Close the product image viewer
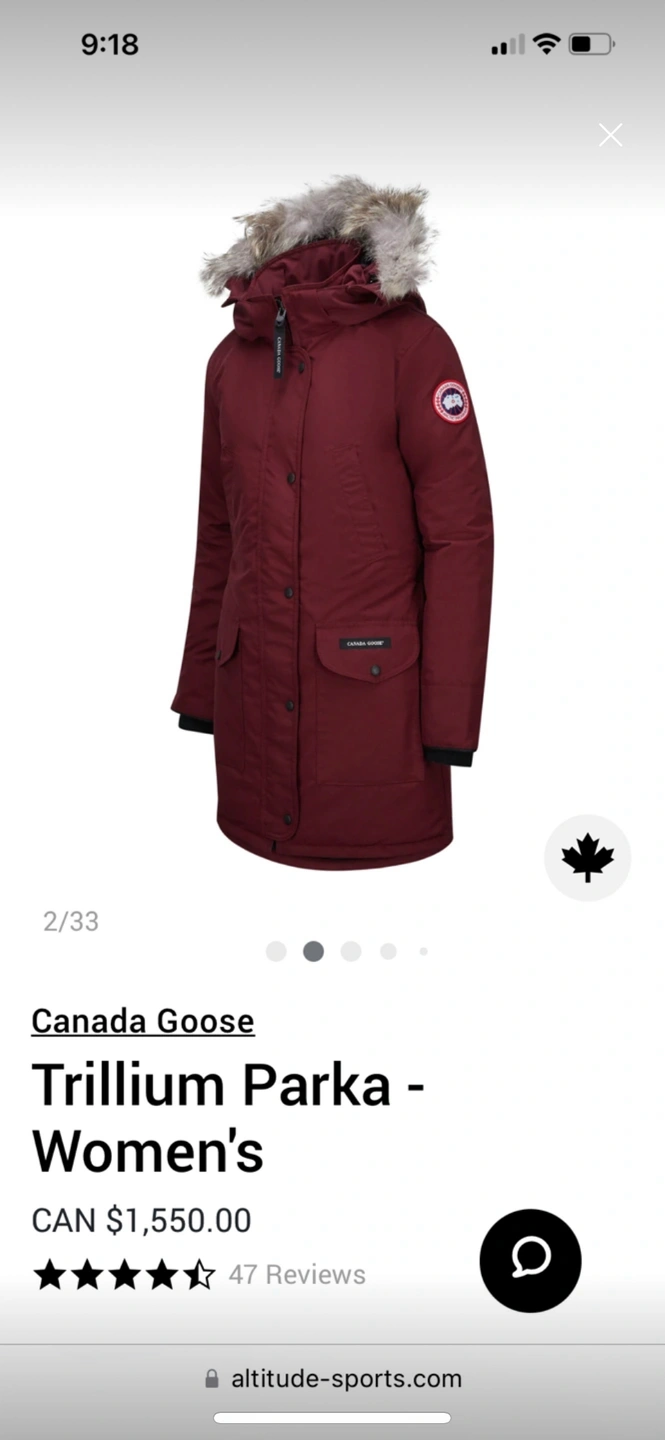 (610, 135)
